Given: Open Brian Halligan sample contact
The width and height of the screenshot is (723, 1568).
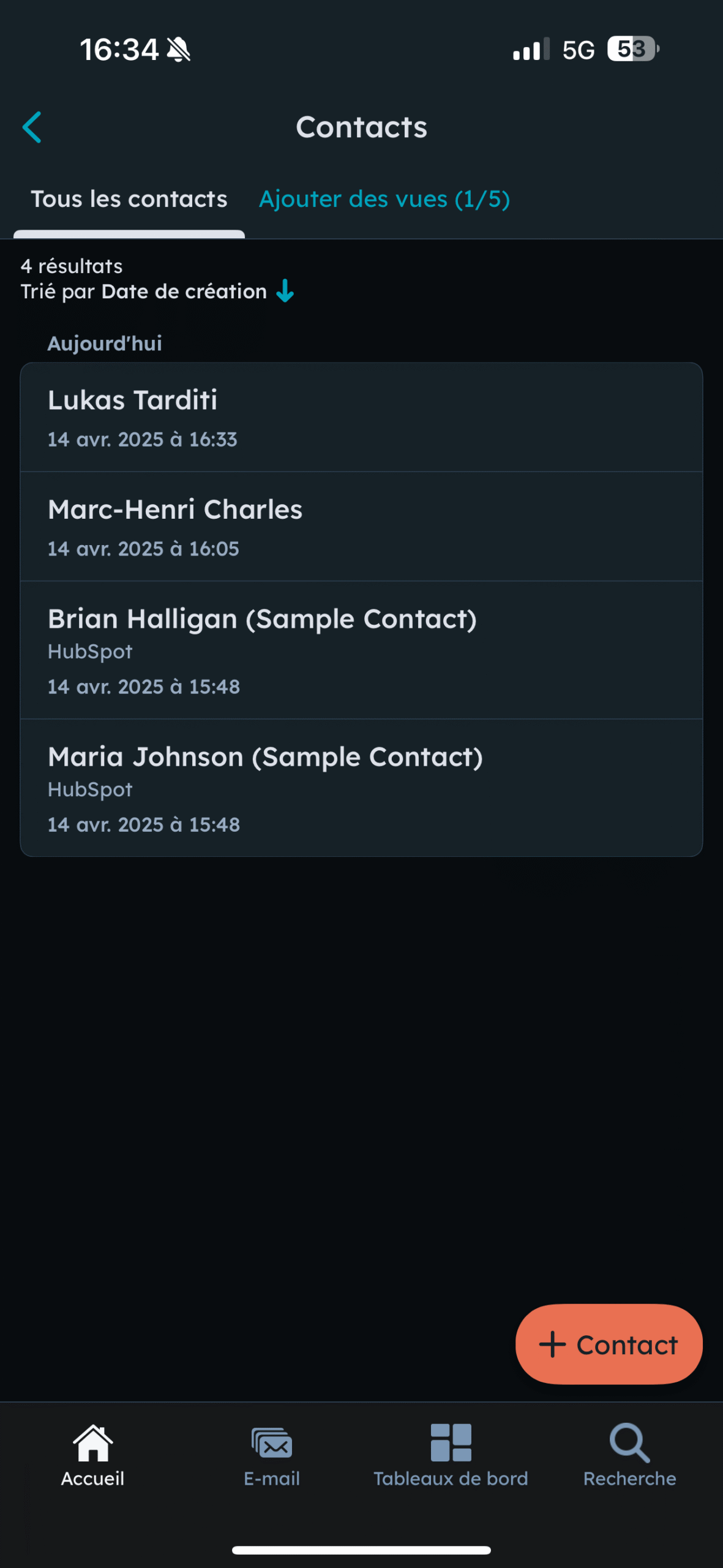Looking at the screenshot, I should click(361, 650).
